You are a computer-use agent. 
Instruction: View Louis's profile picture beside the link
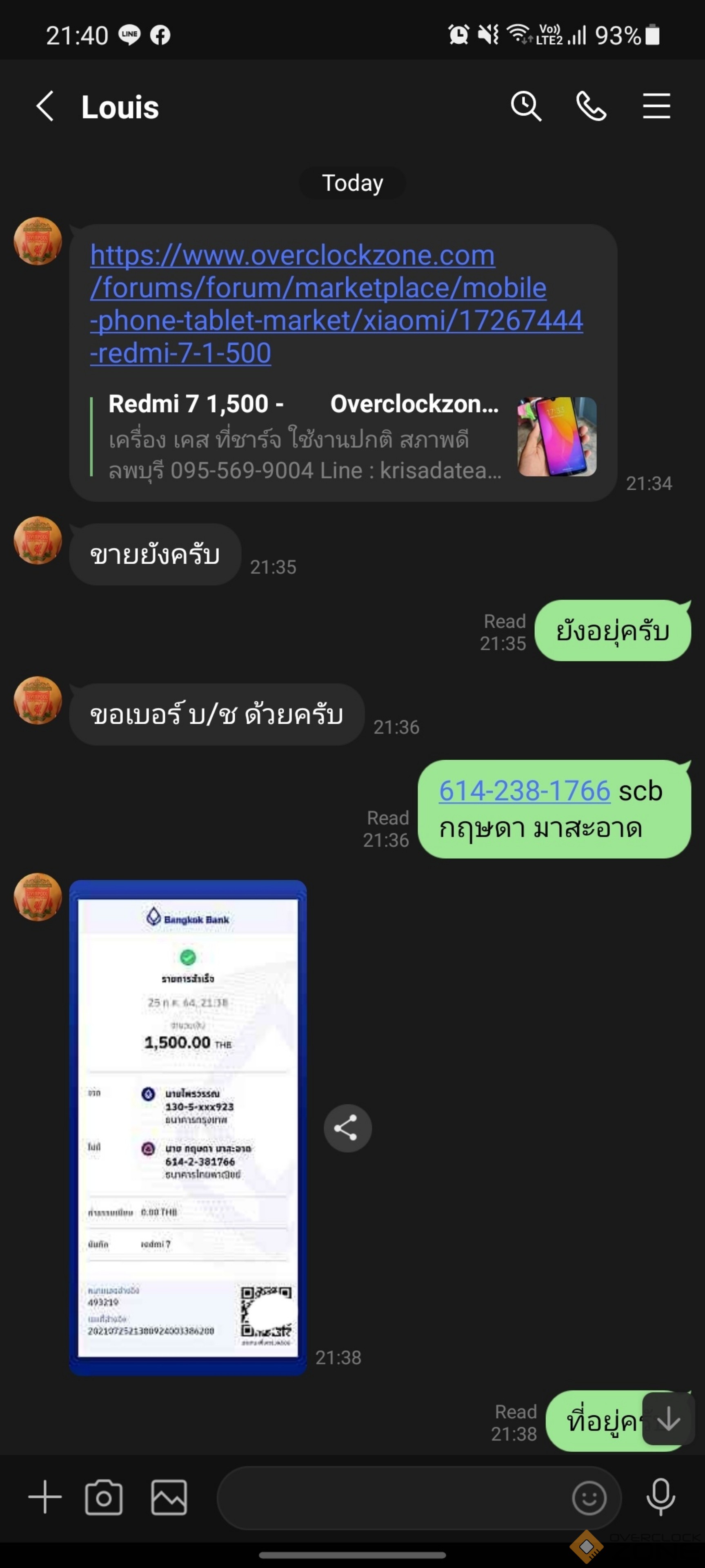click(38, 242)
